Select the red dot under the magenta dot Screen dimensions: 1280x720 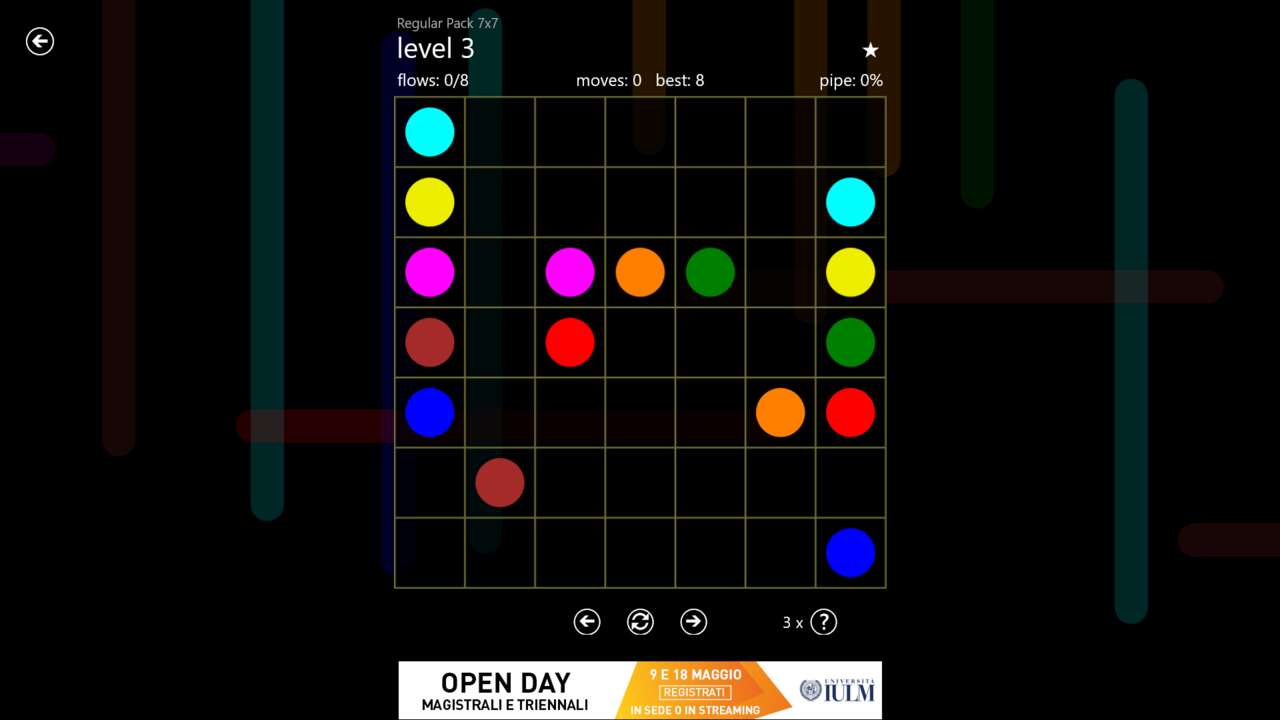pos(570,343)
